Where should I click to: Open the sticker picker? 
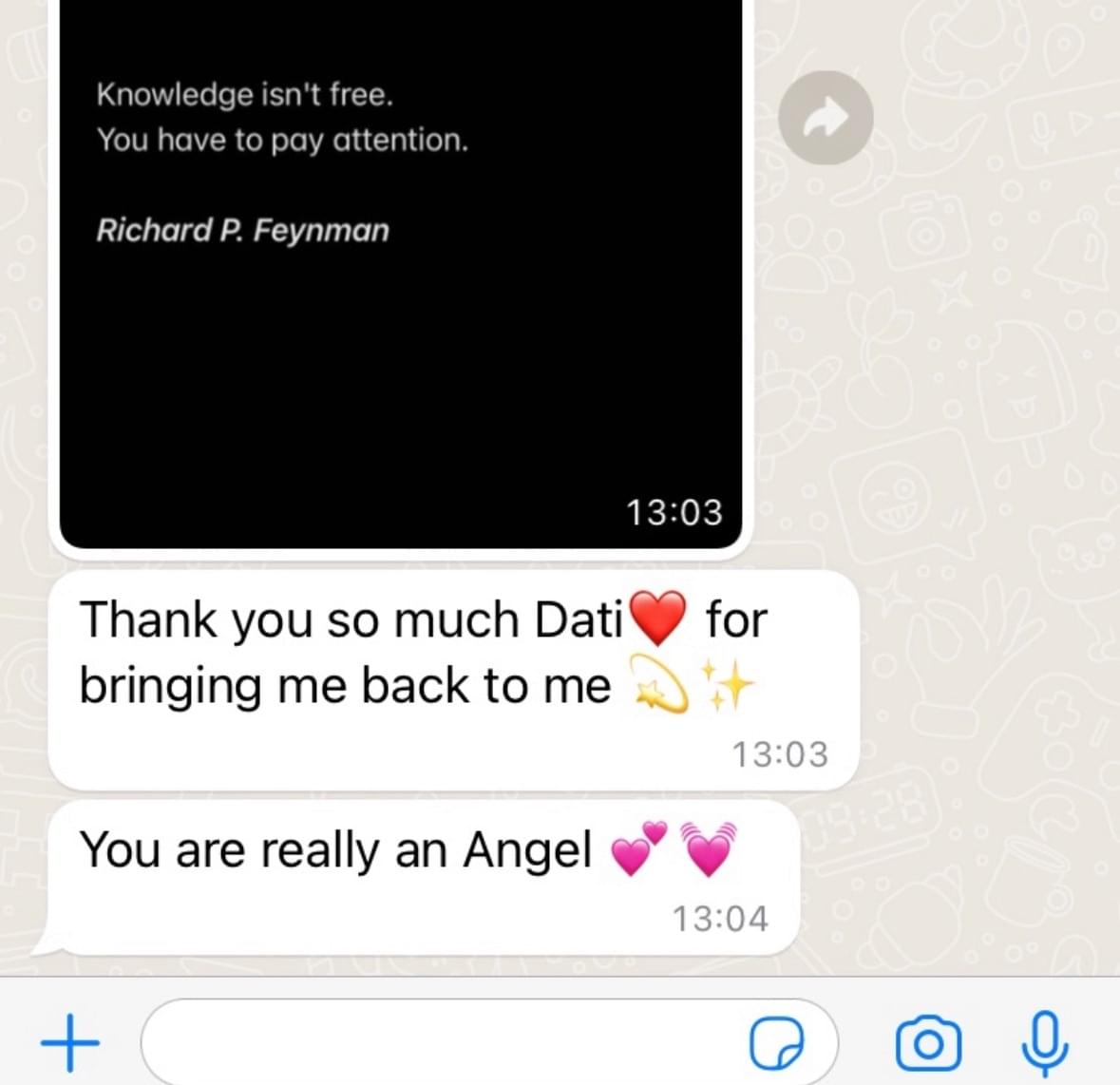pyautogui.click(x=776, y=1044)
